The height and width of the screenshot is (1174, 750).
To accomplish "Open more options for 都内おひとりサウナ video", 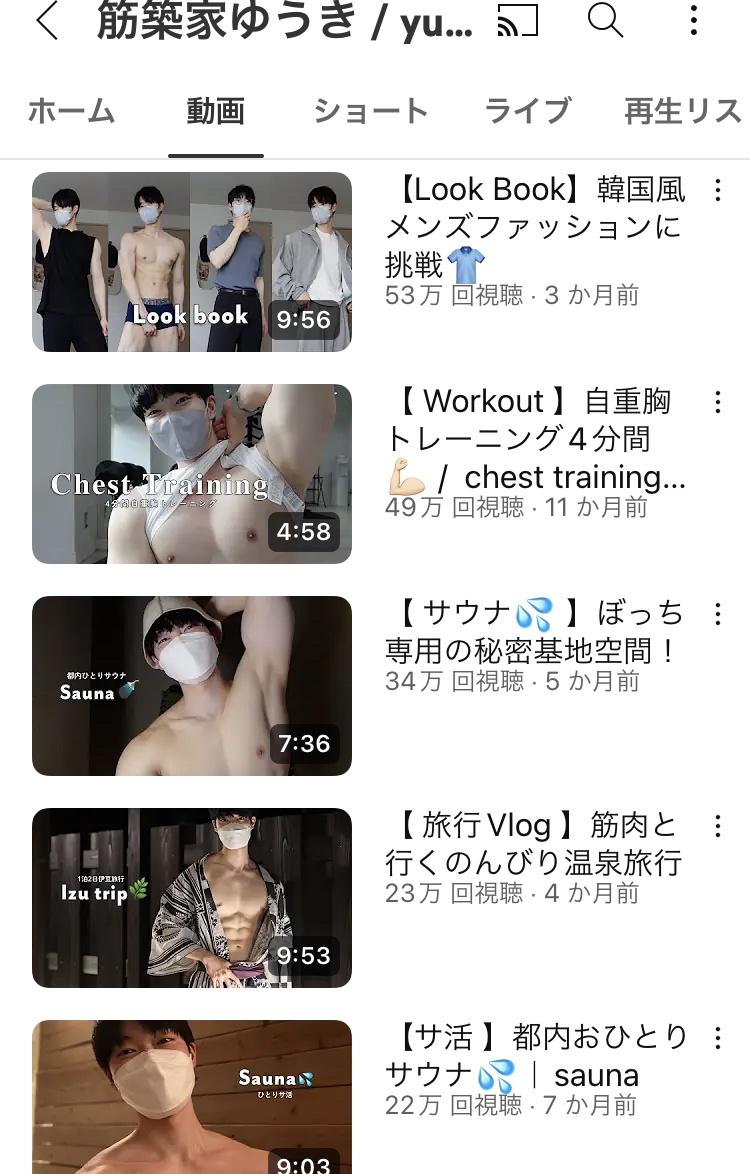I will (x=717, y=1038).
